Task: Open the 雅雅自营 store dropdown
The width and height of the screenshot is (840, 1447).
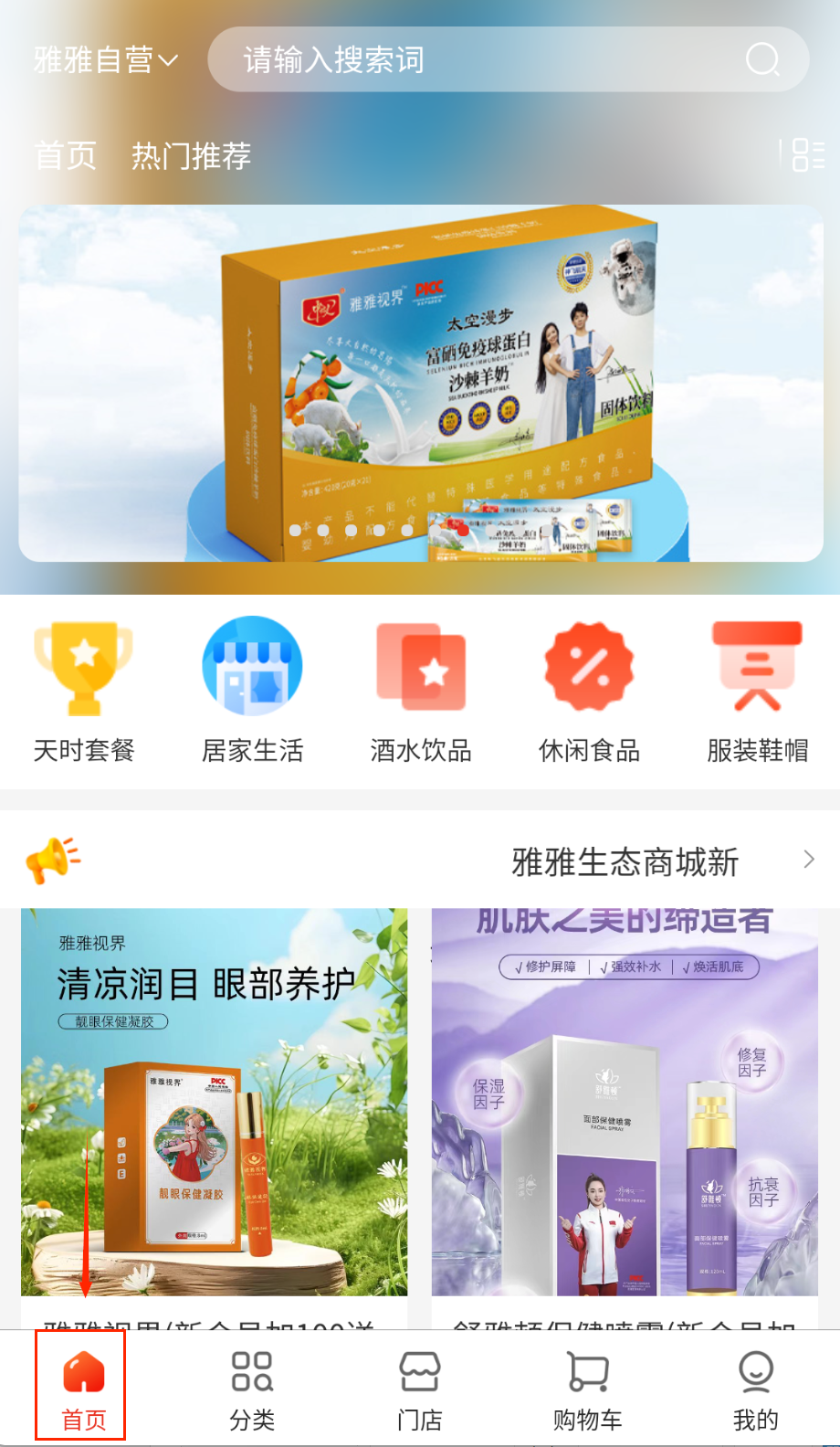Action: (105, 60)
